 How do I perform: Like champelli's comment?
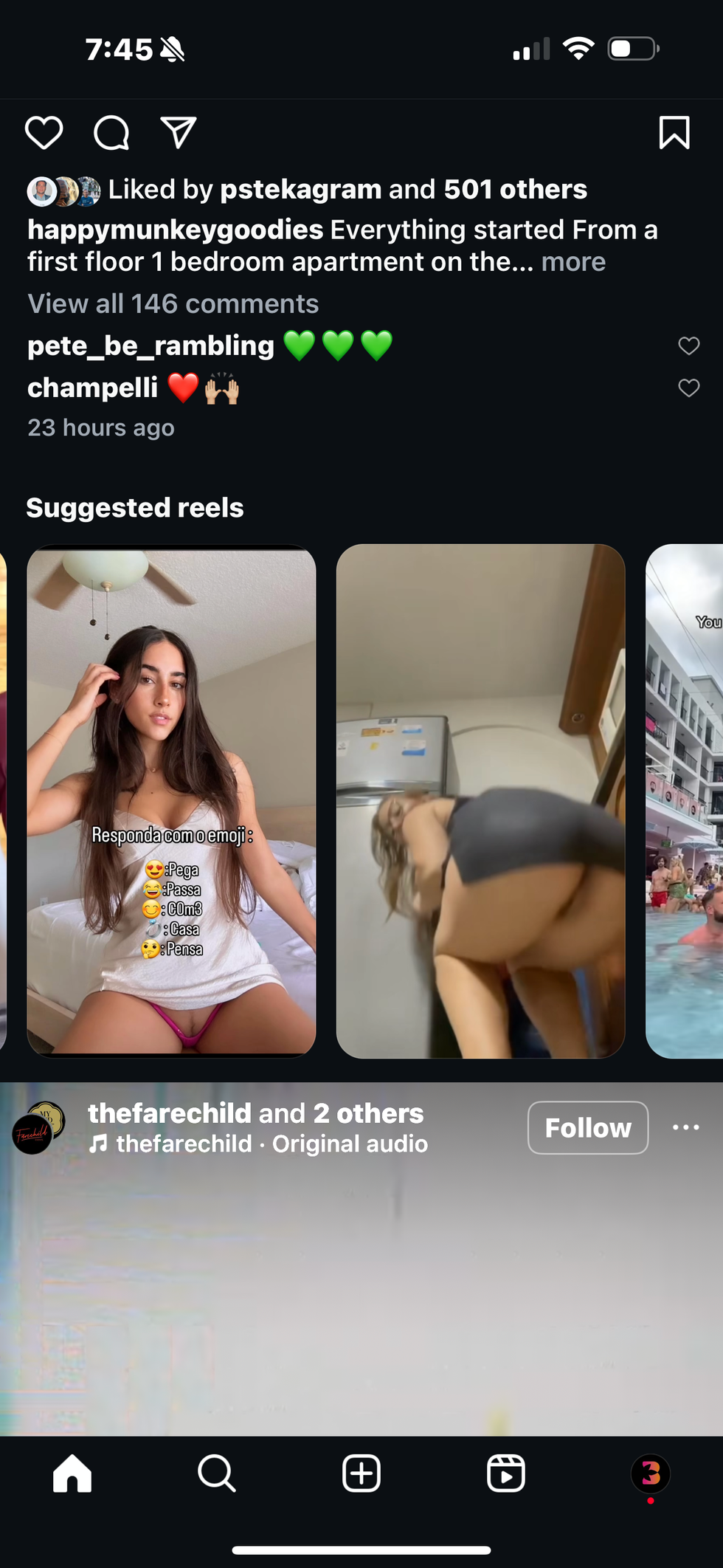coord(688,388)
